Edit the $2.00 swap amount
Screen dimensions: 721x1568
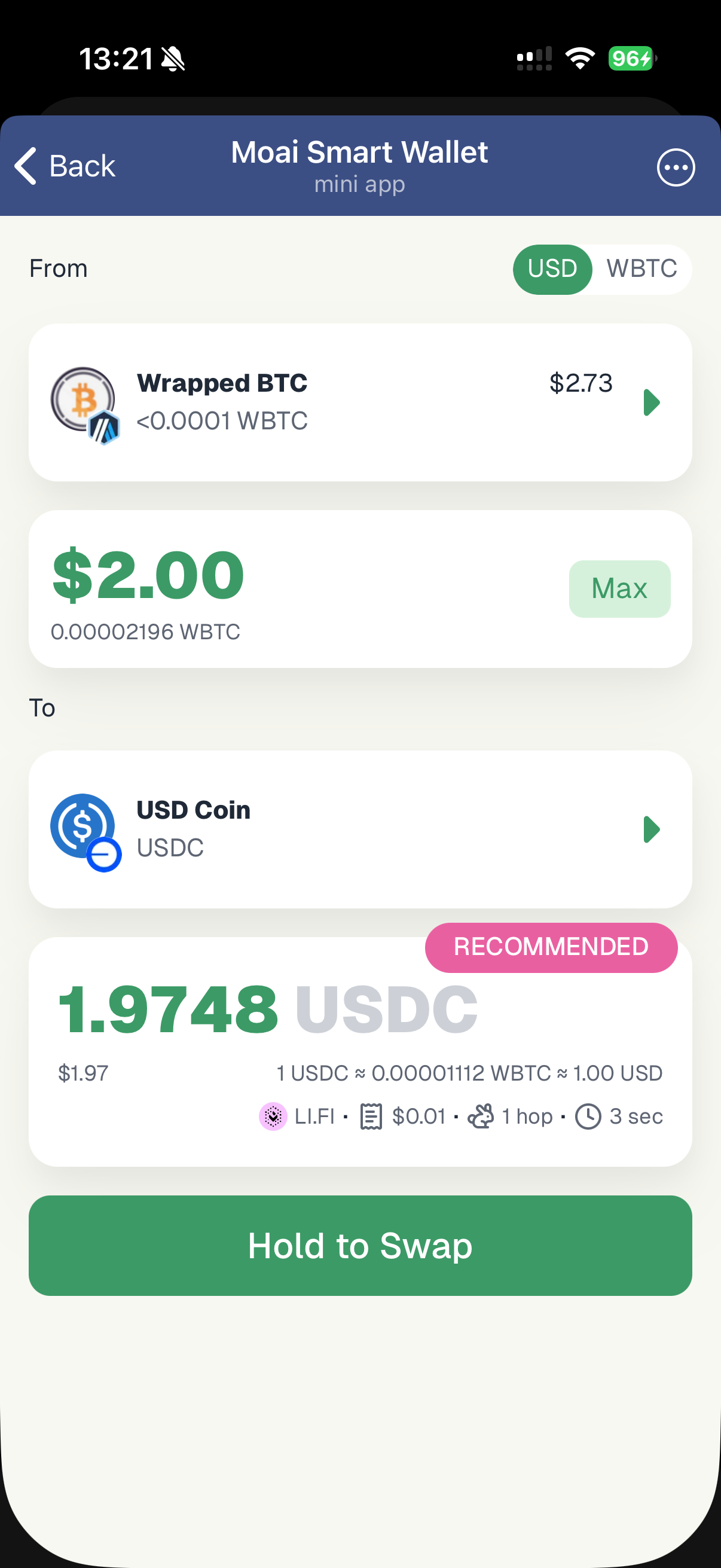[149, 575]
